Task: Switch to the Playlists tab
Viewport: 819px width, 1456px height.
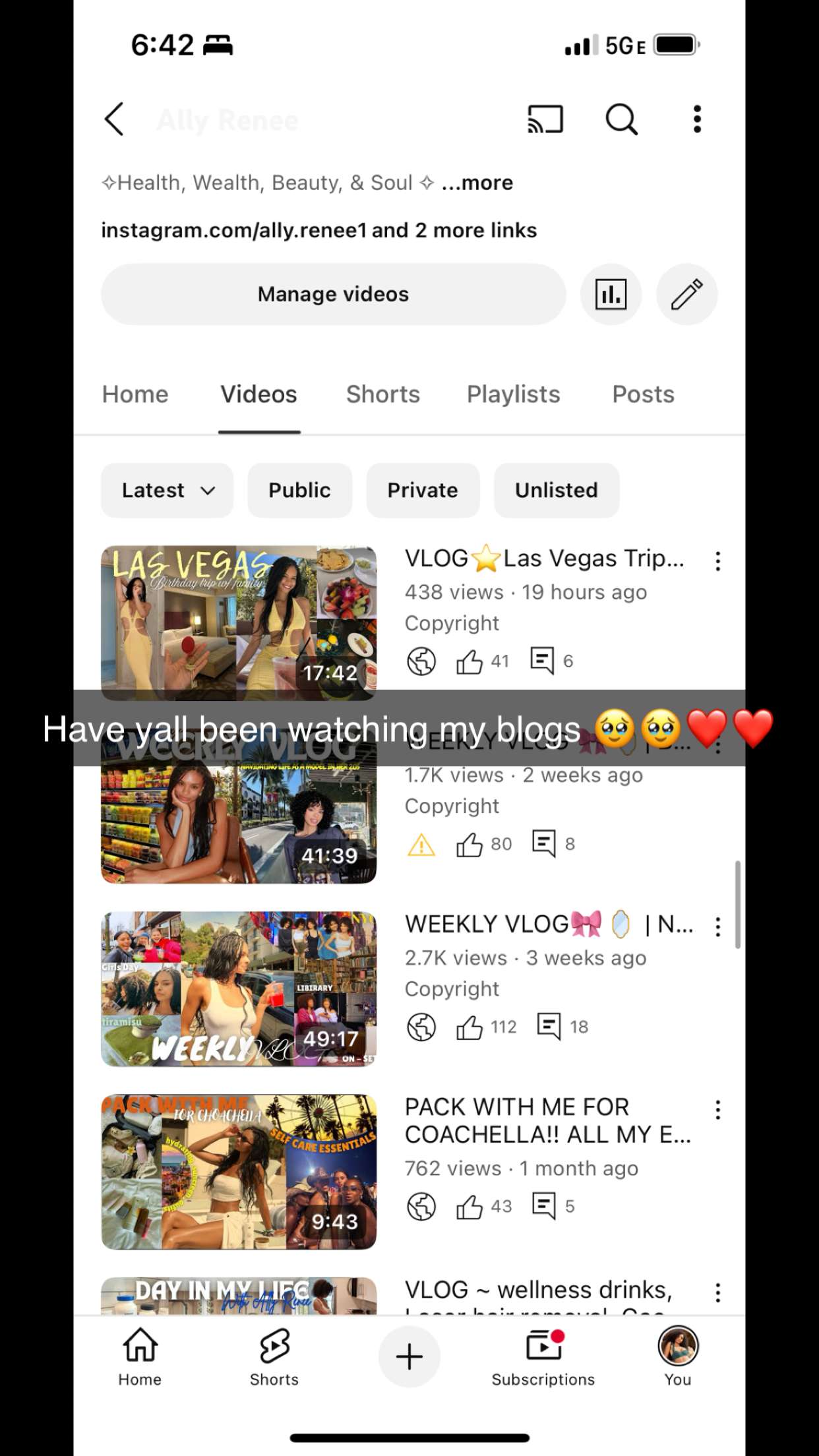Action: tap(513, 394)
